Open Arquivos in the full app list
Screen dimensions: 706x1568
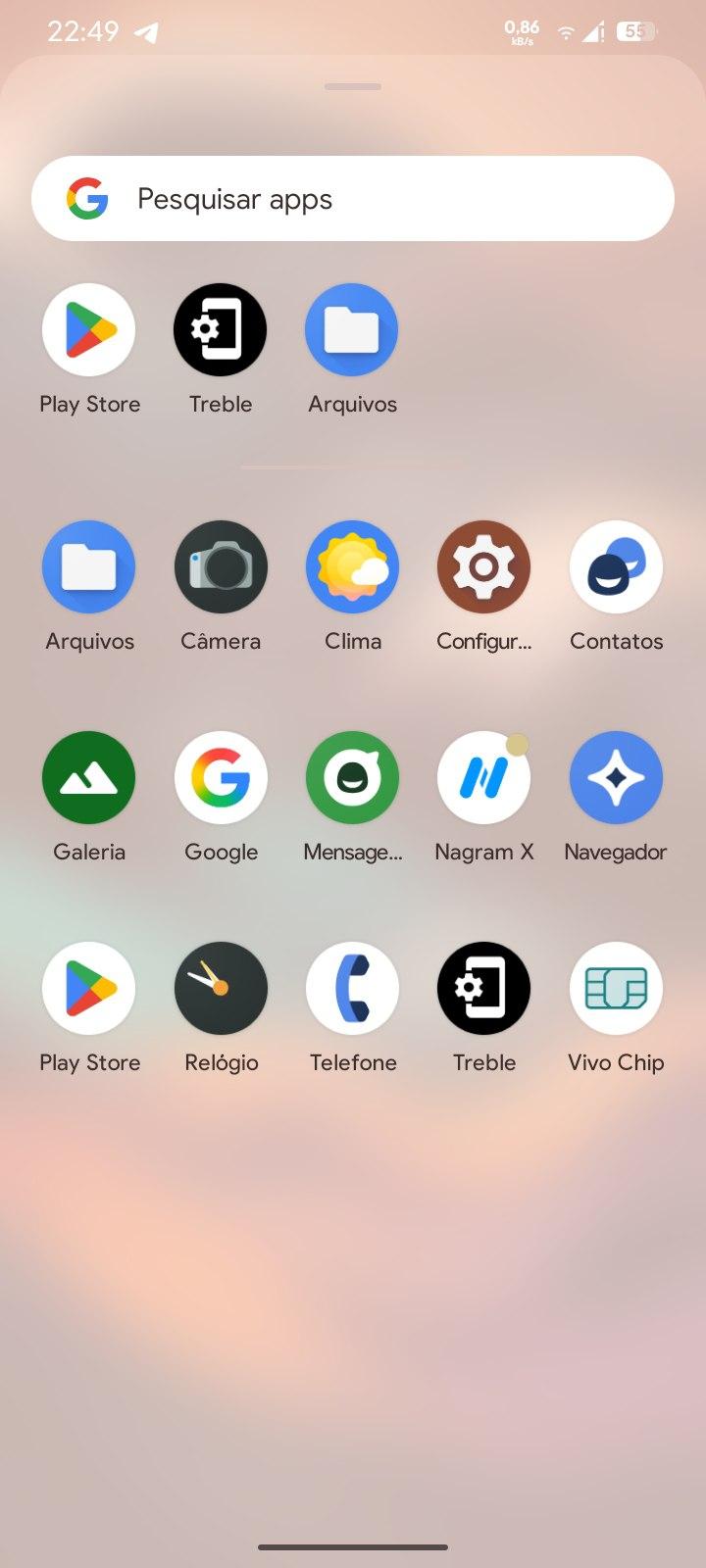tap(89, 567)
